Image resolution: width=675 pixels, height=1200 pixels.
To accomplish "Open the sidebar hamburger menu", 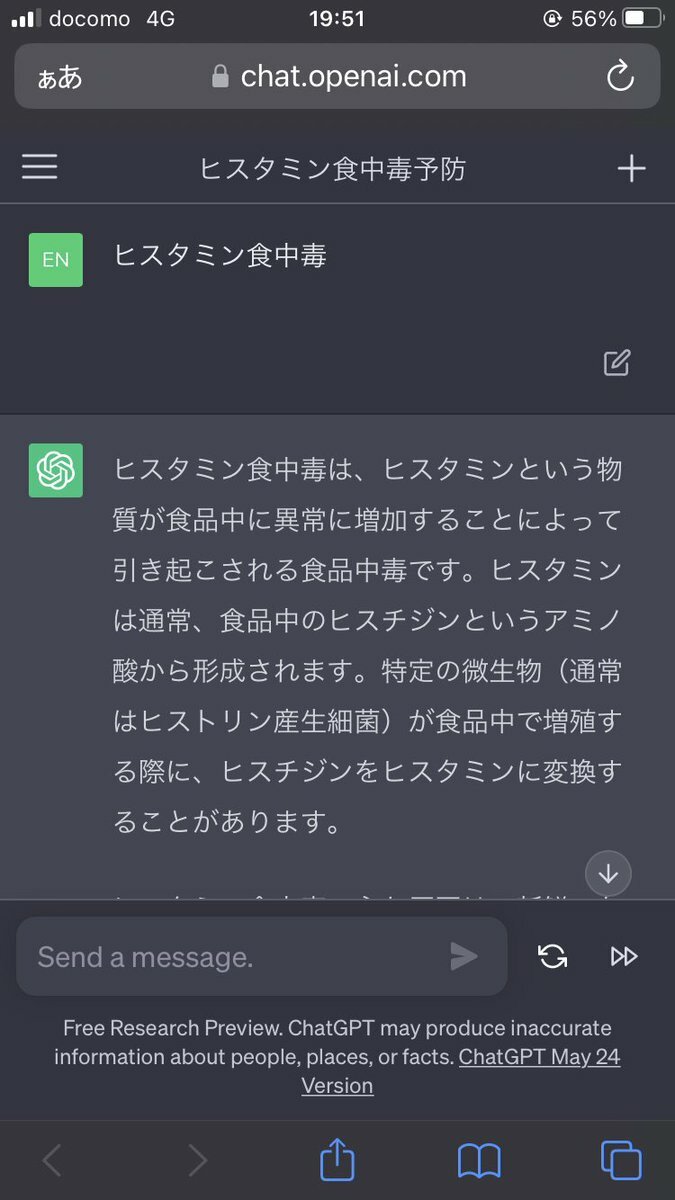I will (40, 167).
